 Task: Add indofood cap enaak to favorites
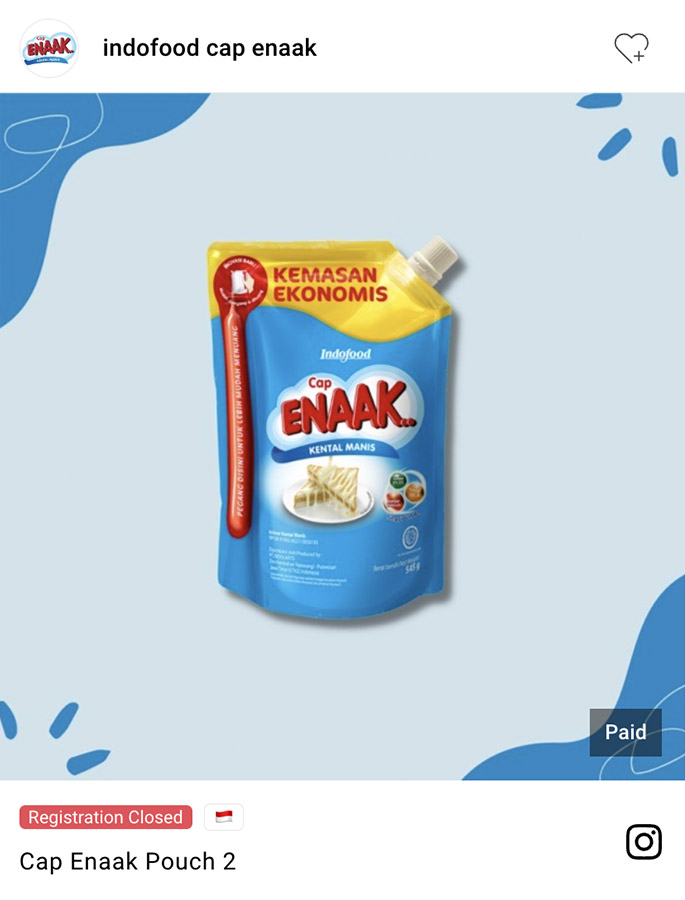pos(631,47)
